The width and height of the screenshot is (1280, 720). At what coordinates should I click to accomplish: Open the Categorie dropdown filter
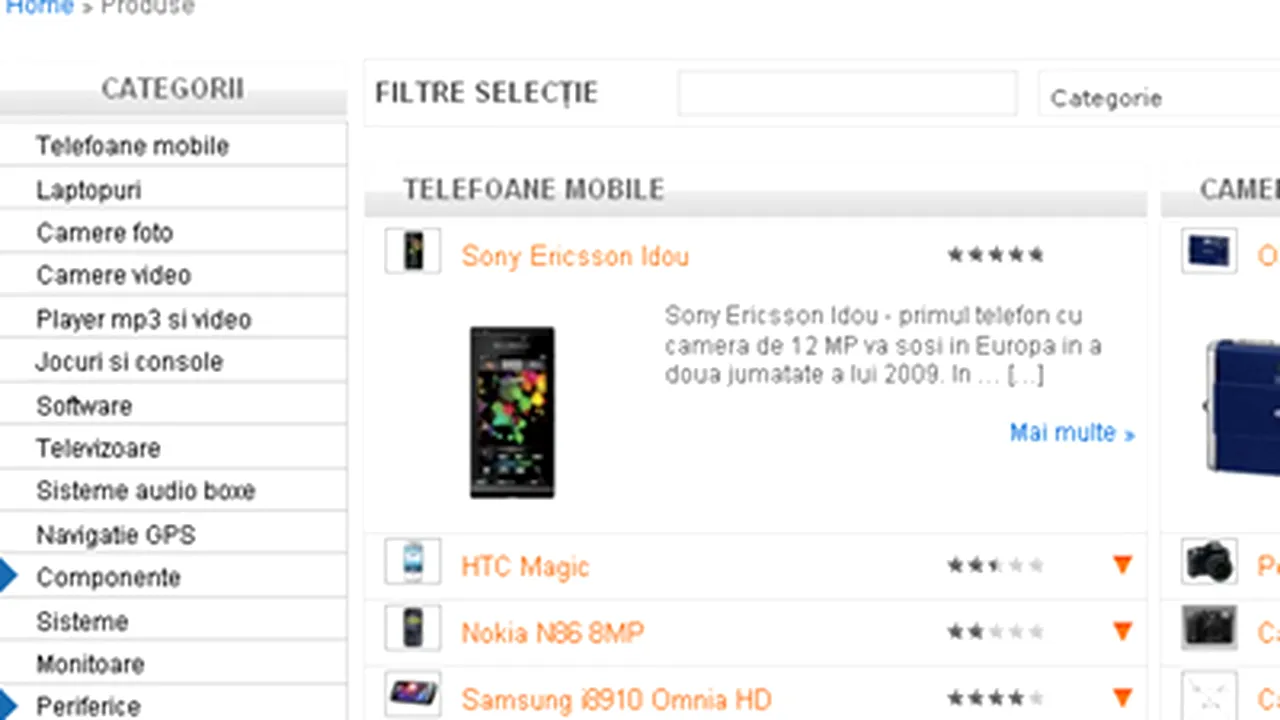click(x=1158, y=98)
